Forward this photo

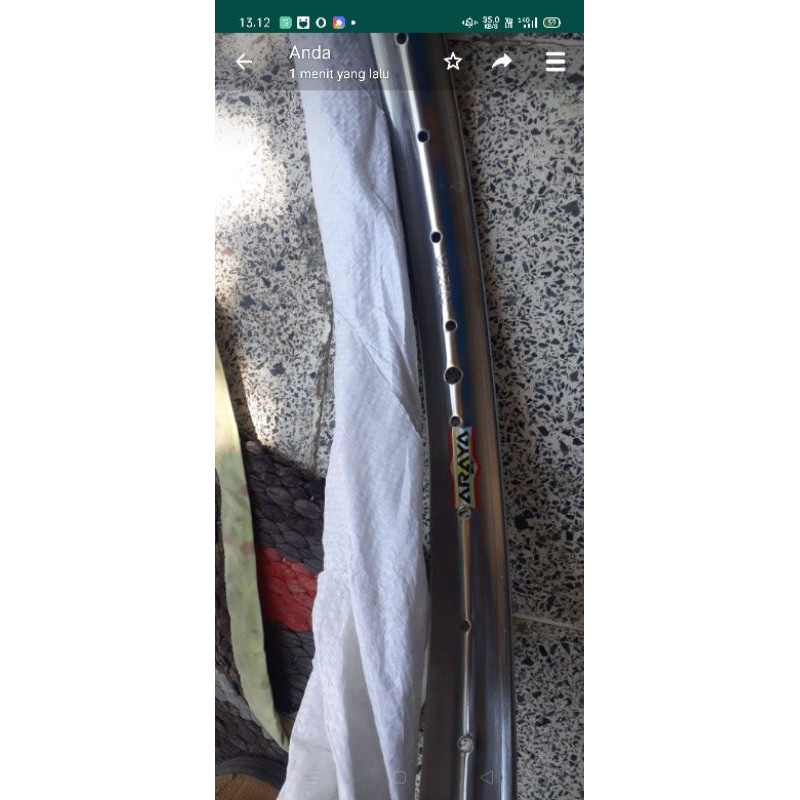coord(502,62)
